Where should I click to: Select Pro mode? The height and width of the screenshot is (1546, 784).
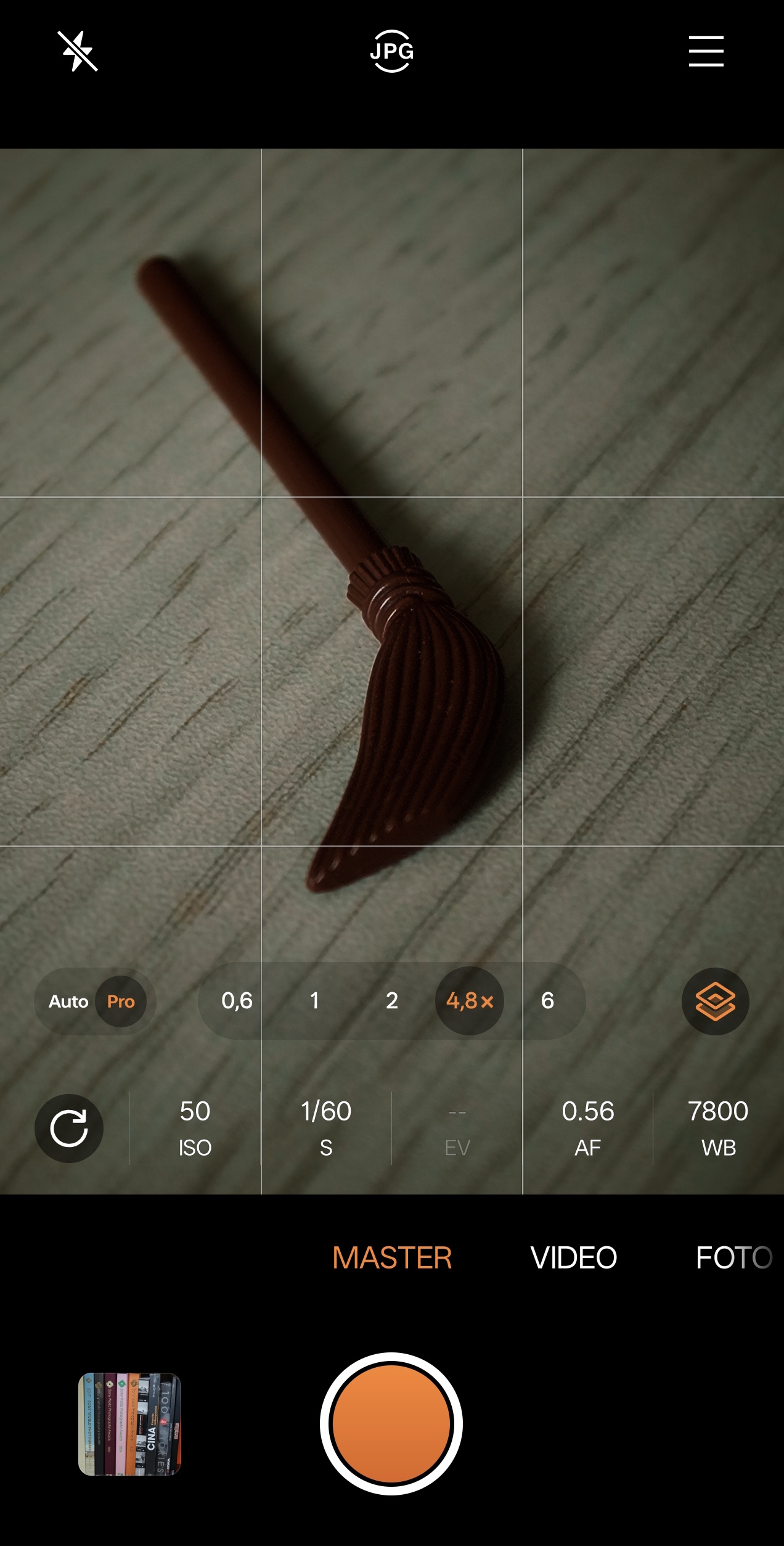[x=121, y=1001]
